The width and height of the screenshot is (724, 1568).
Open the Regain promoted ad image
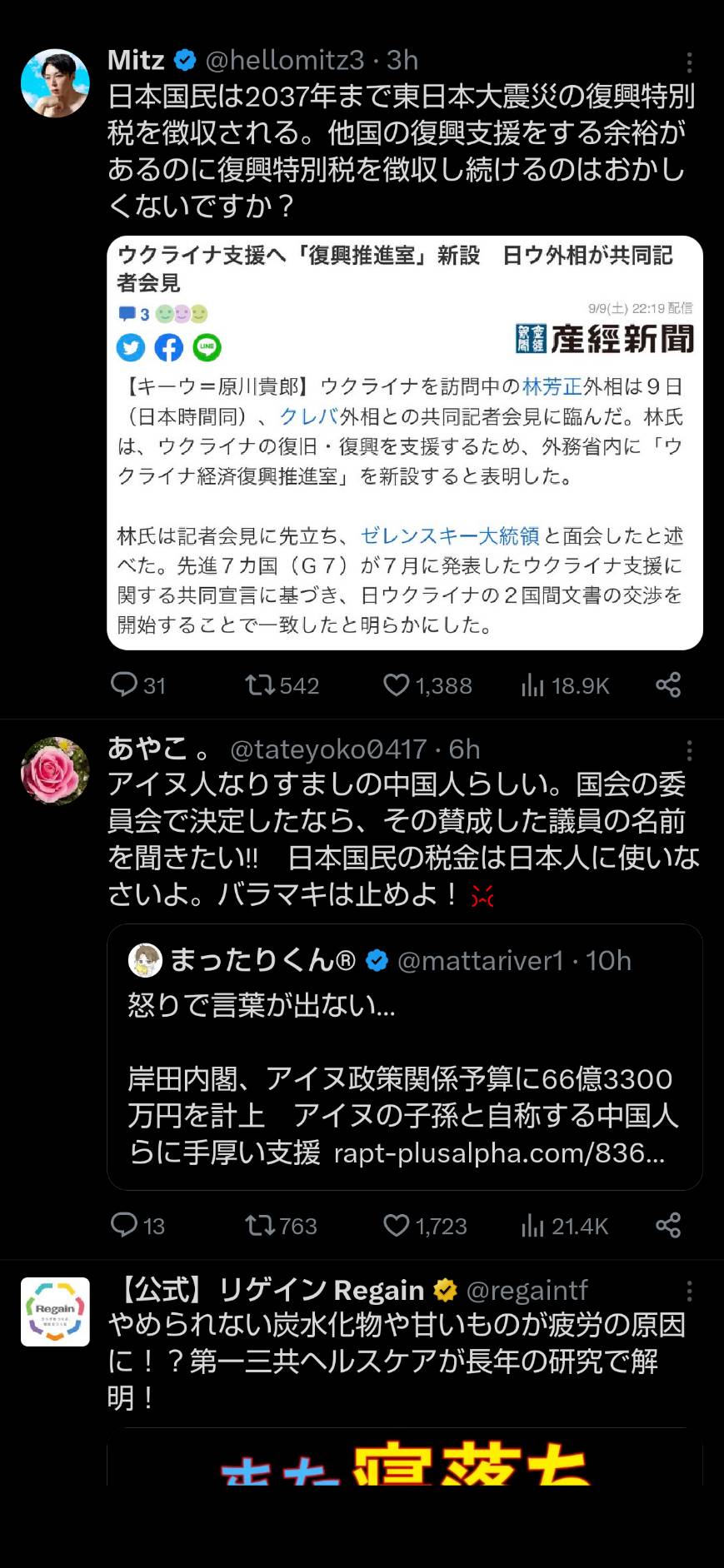click(405, 1457)
